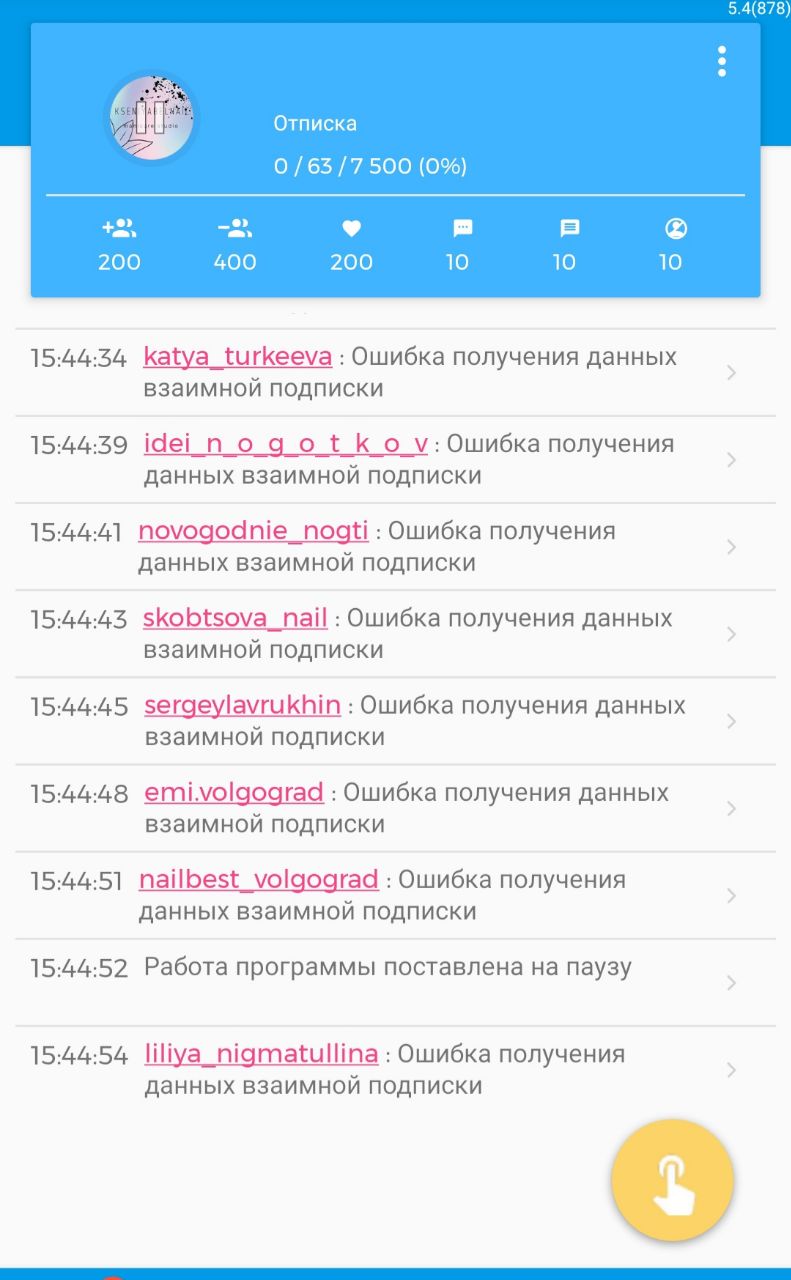Open the log entry about program paused

coord(395,983)
